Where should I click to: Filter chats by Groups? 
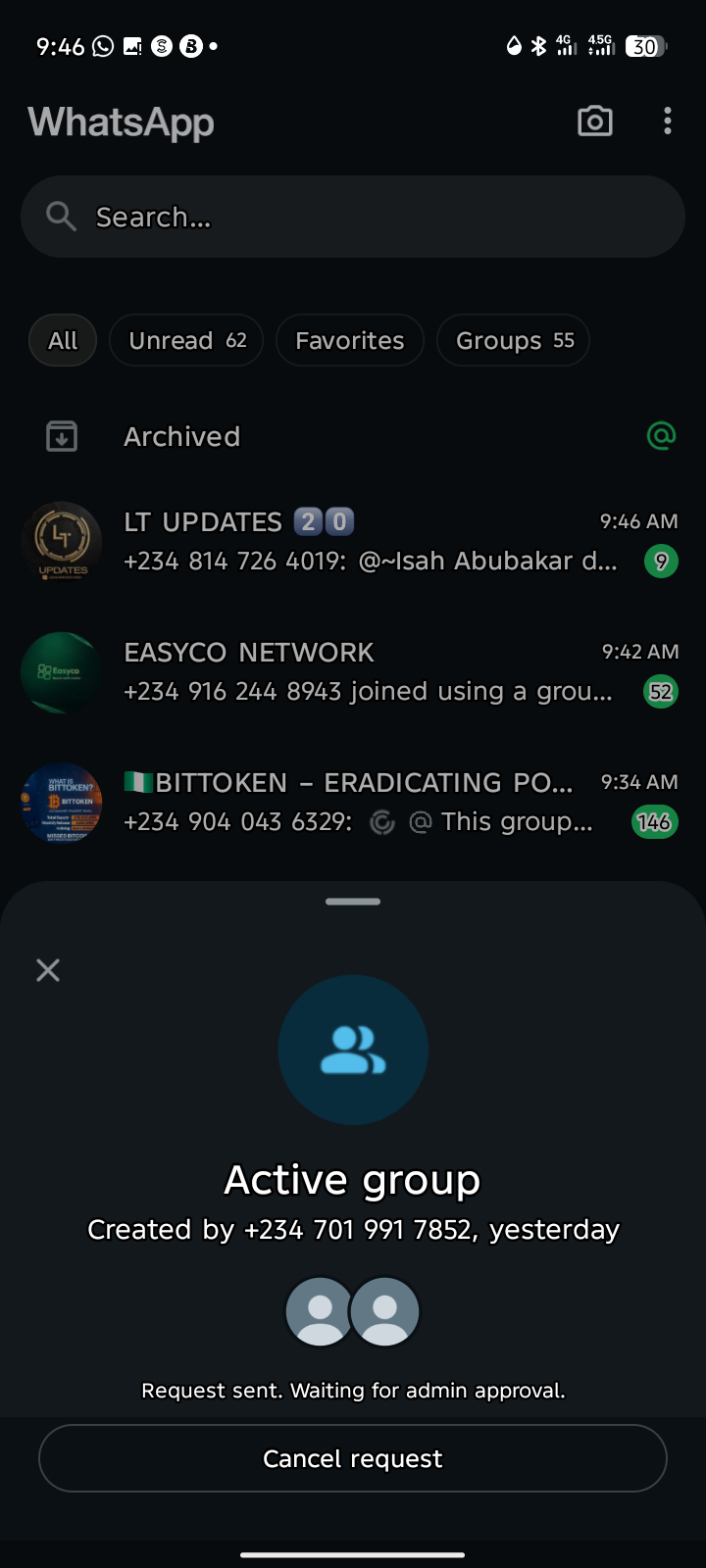[x=513, y=340]
